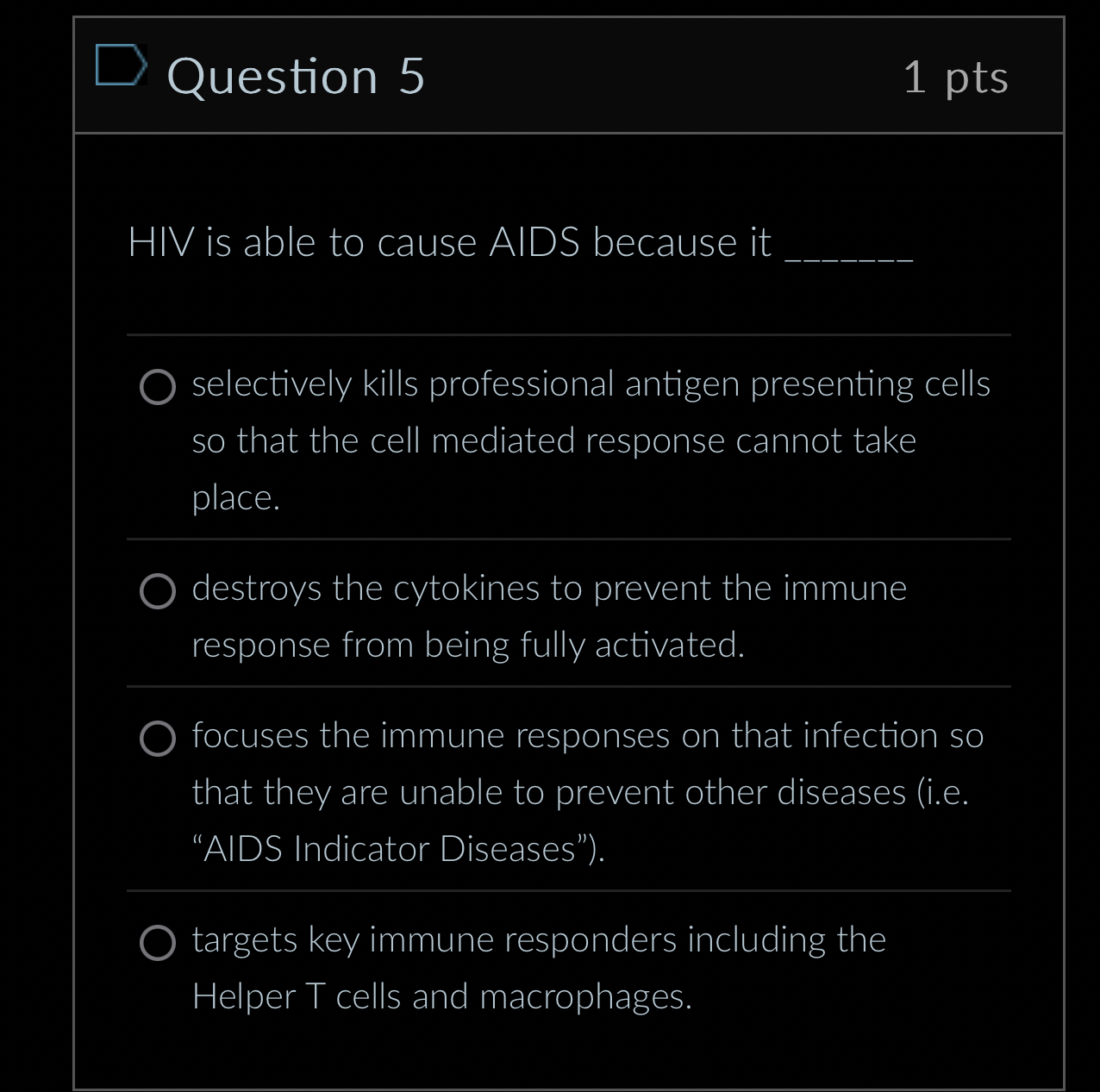Pick the answer about focusing immune responses
Screen dimensions: 1100x1092
[x=158, y=739]
